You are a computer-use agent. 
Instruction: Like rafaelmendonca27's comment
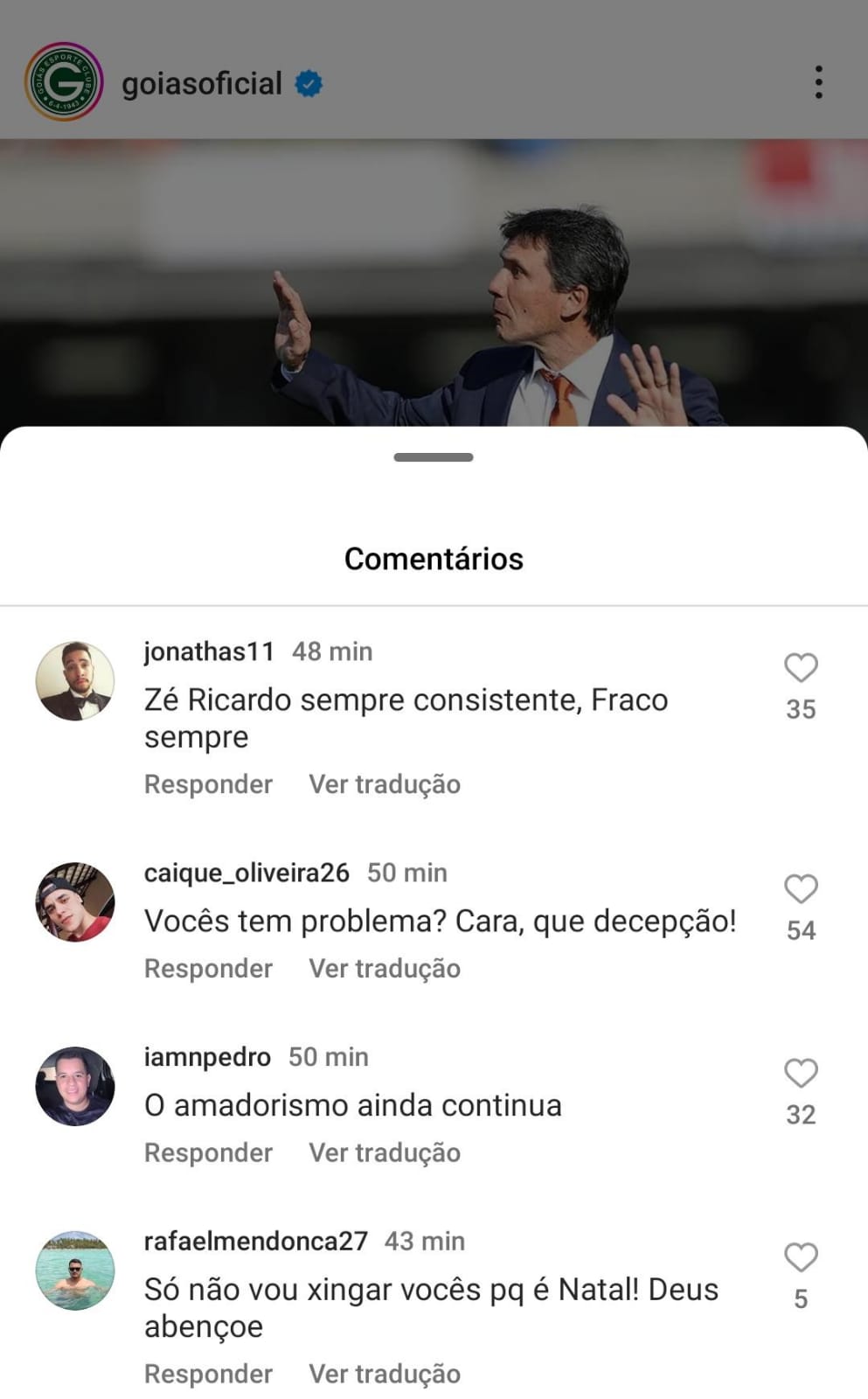800,1258
